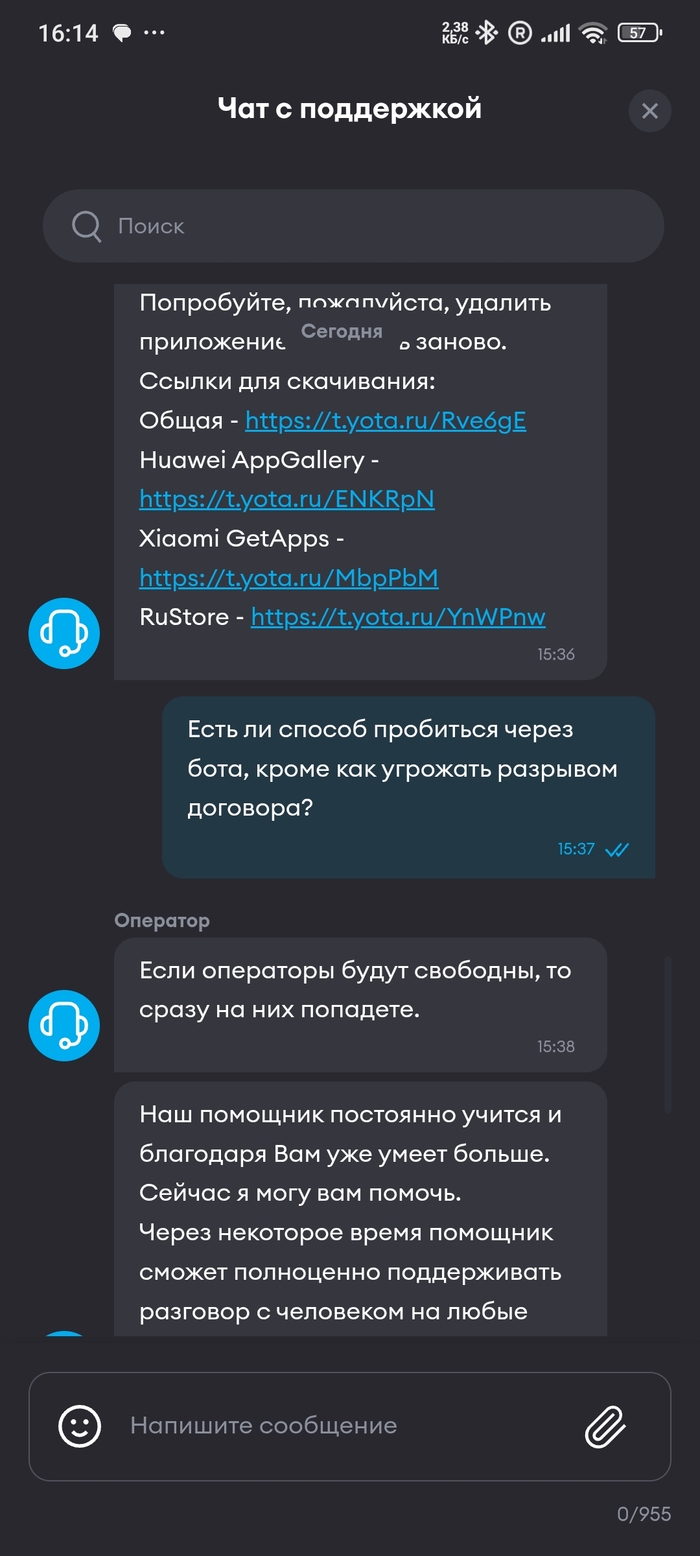
Task: Open the emoji picker
Action: 80,1426
